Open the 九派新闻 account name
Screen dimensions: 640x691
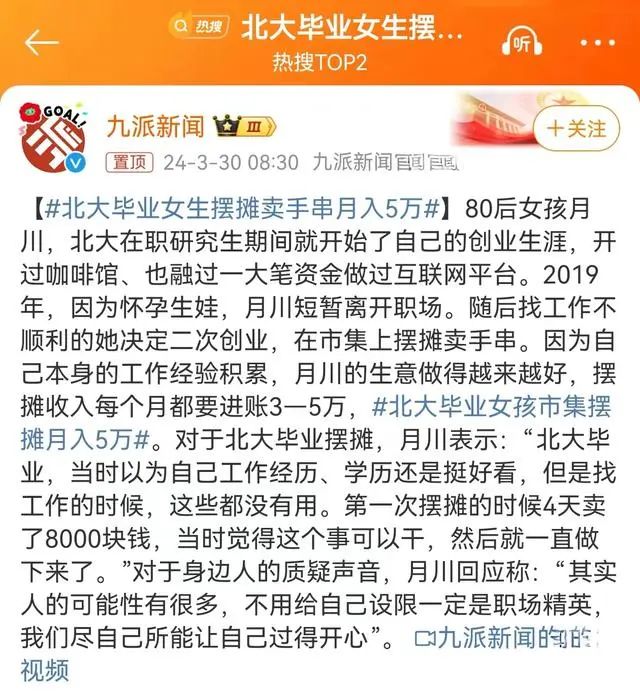pos(155,126)
